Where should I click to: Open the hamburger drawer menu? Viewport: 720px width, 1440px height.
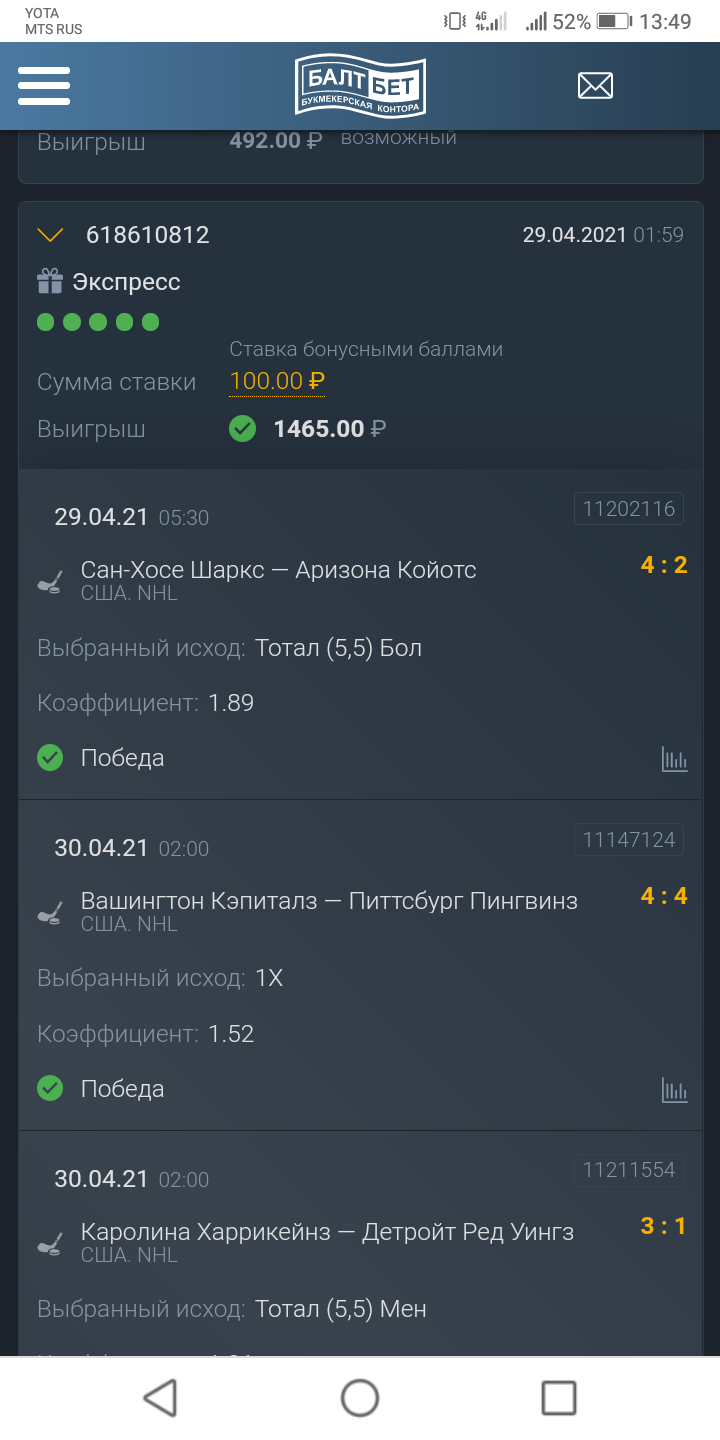[44, 86]
